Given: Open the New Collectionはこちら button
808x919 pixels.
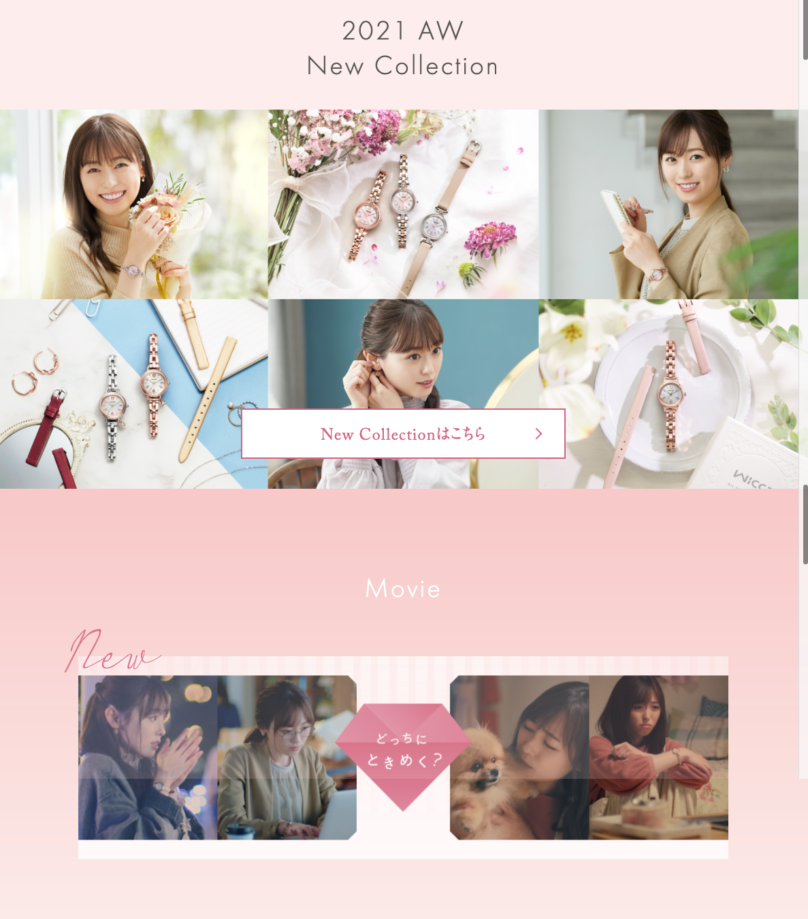Looking at the screenshot, I should click(x=403, y=434).
